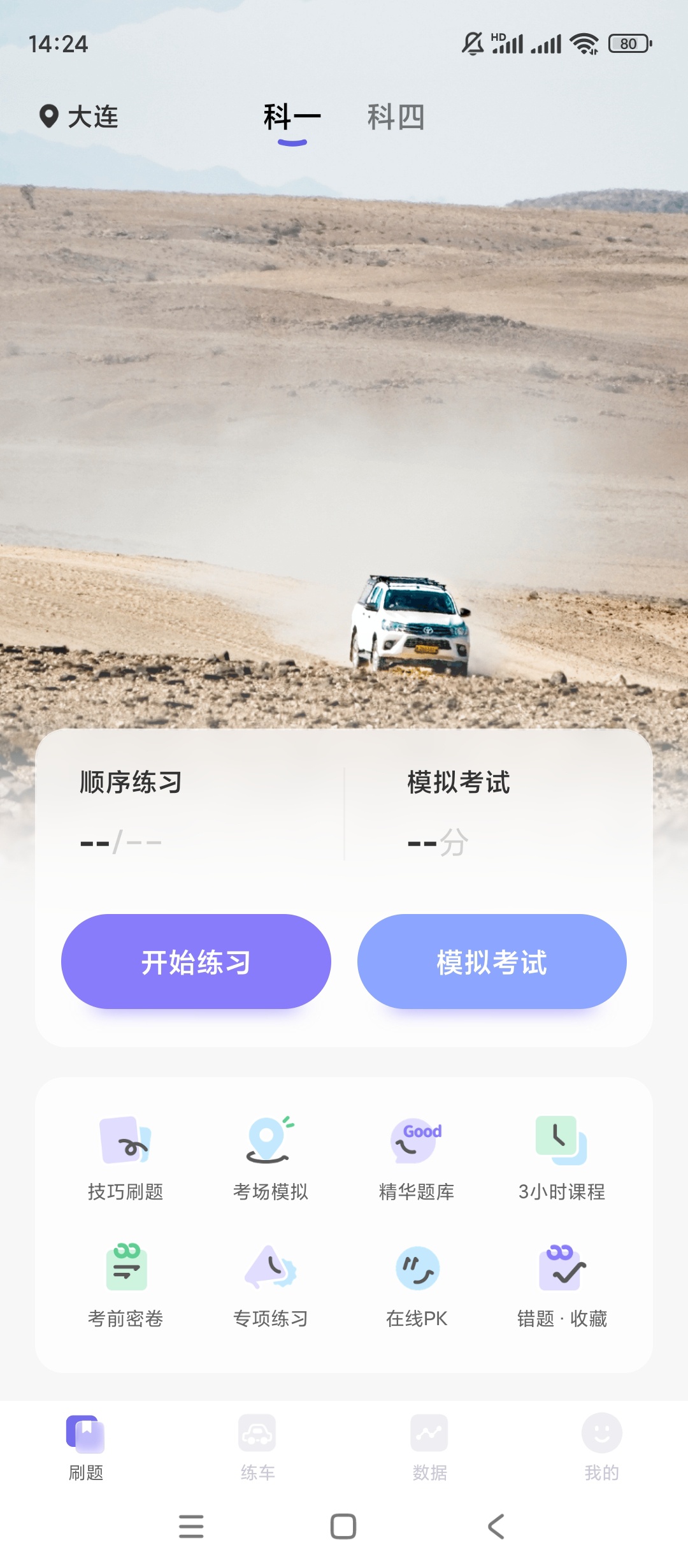Open 考前密卷
This screenshot has height=1568, width=688.
coord(125,1285)
